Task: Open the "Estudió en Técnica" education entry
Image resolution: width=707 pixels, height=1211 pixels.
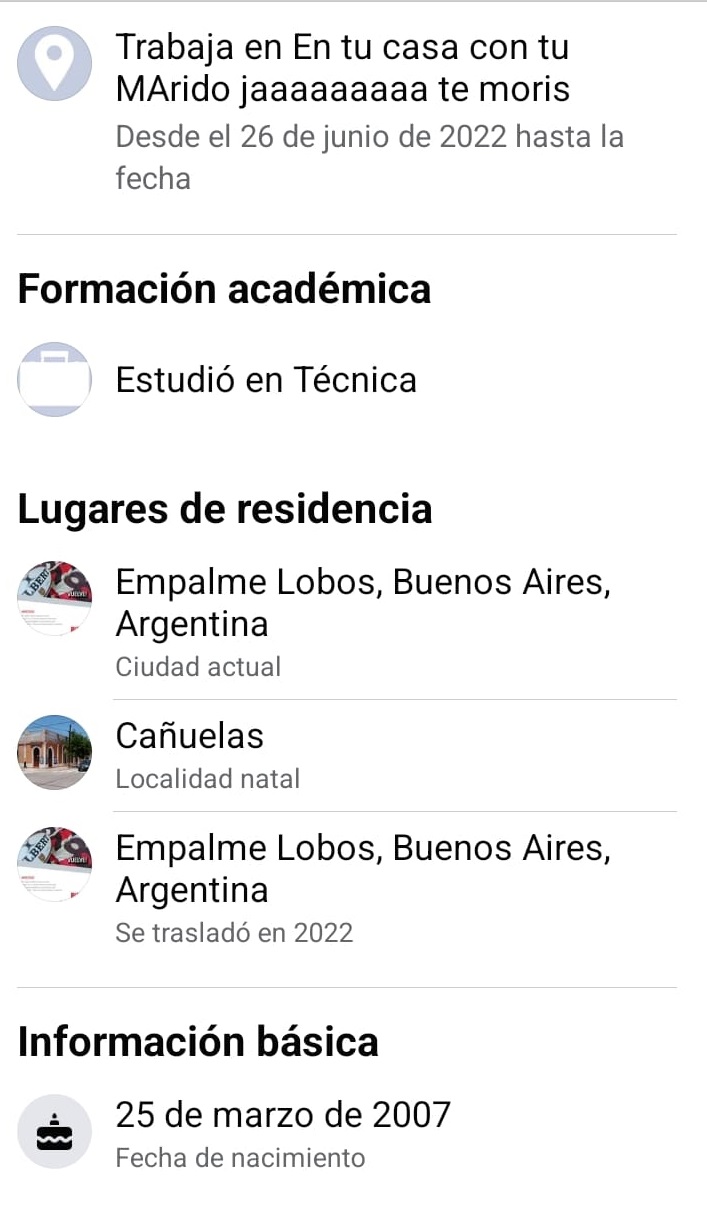Action: coord(266,380)
